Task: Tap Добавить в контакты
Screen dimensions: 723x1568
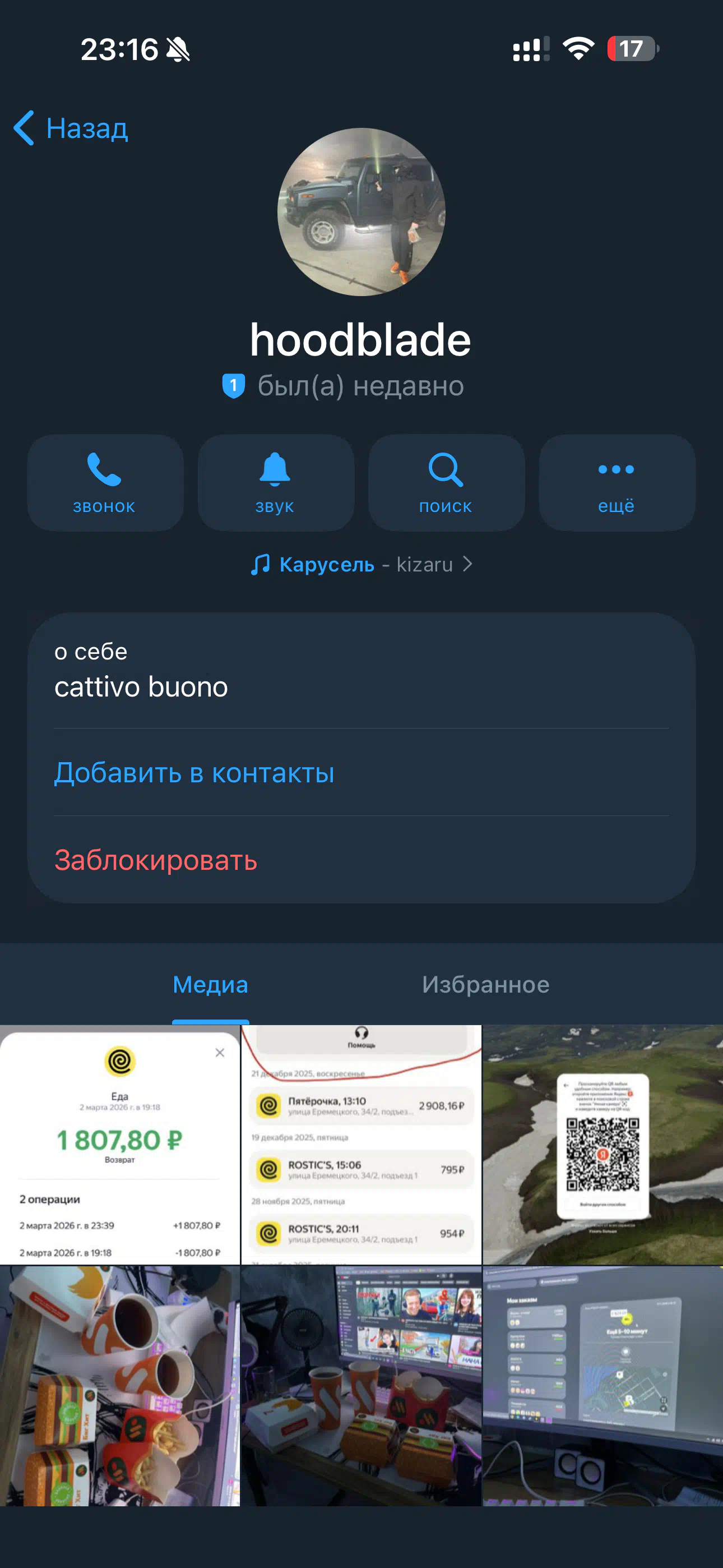Action: 194,773
